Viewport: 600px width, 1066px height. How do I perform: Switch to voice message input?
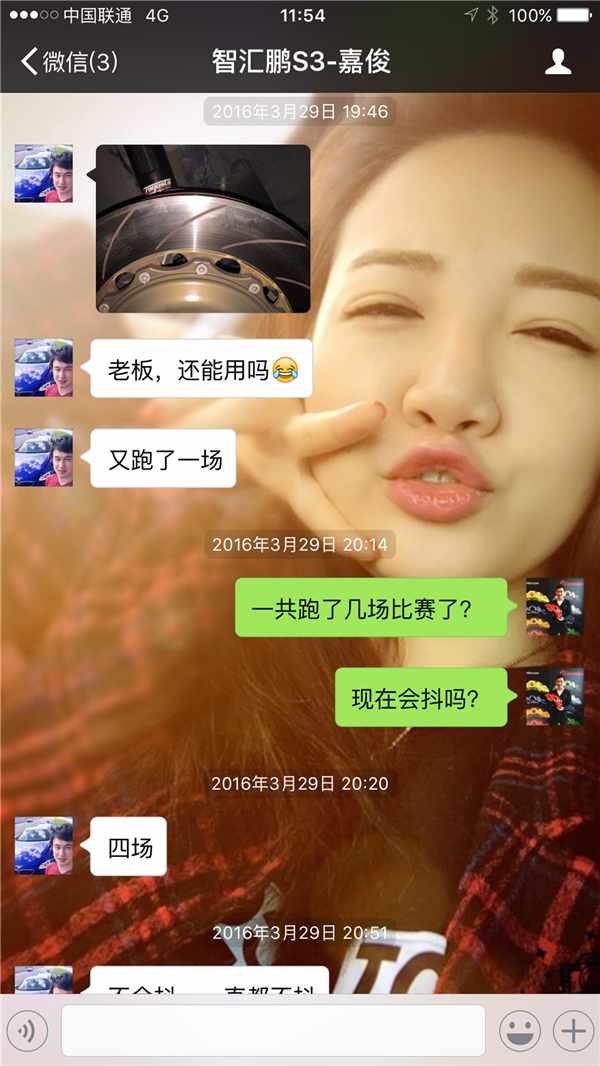[27, 1030]
